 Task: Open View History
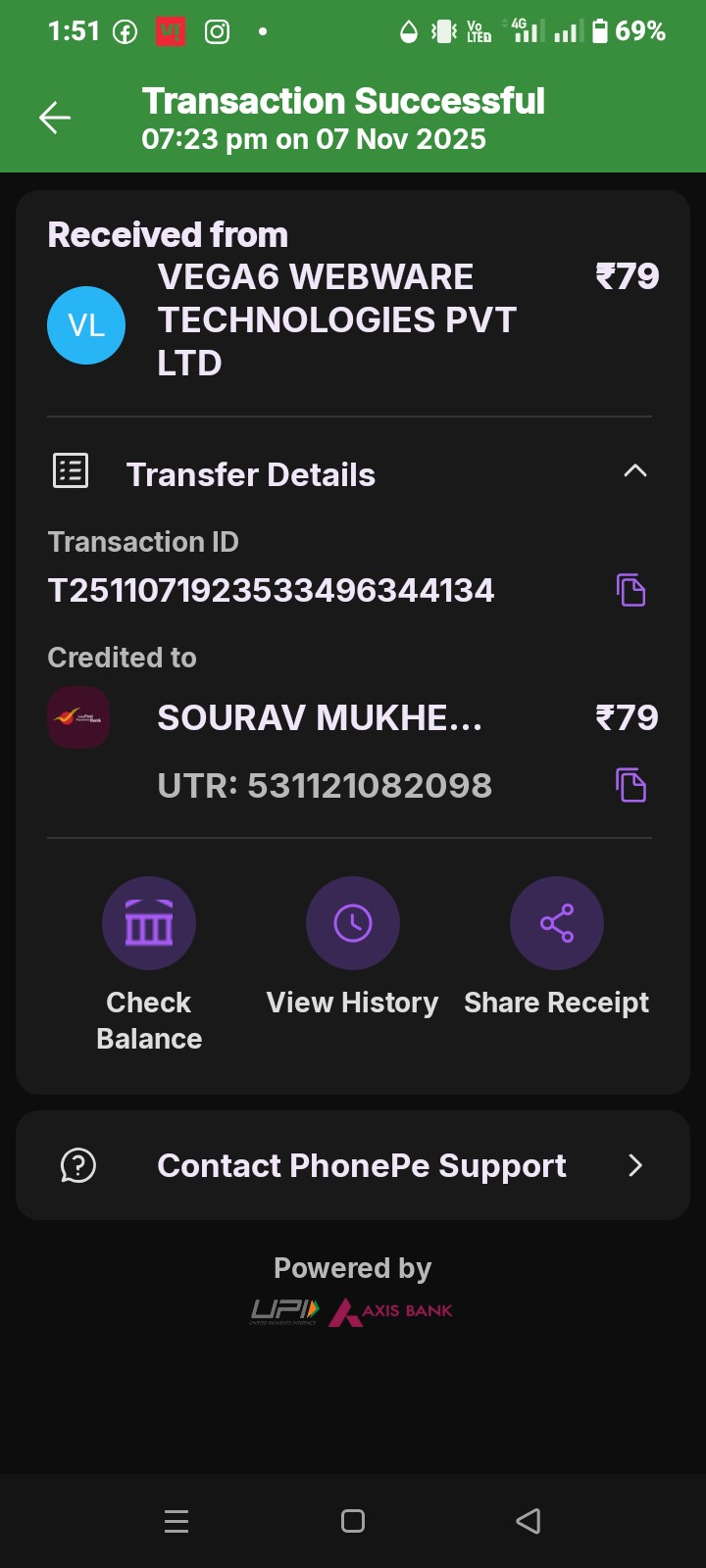353,924
